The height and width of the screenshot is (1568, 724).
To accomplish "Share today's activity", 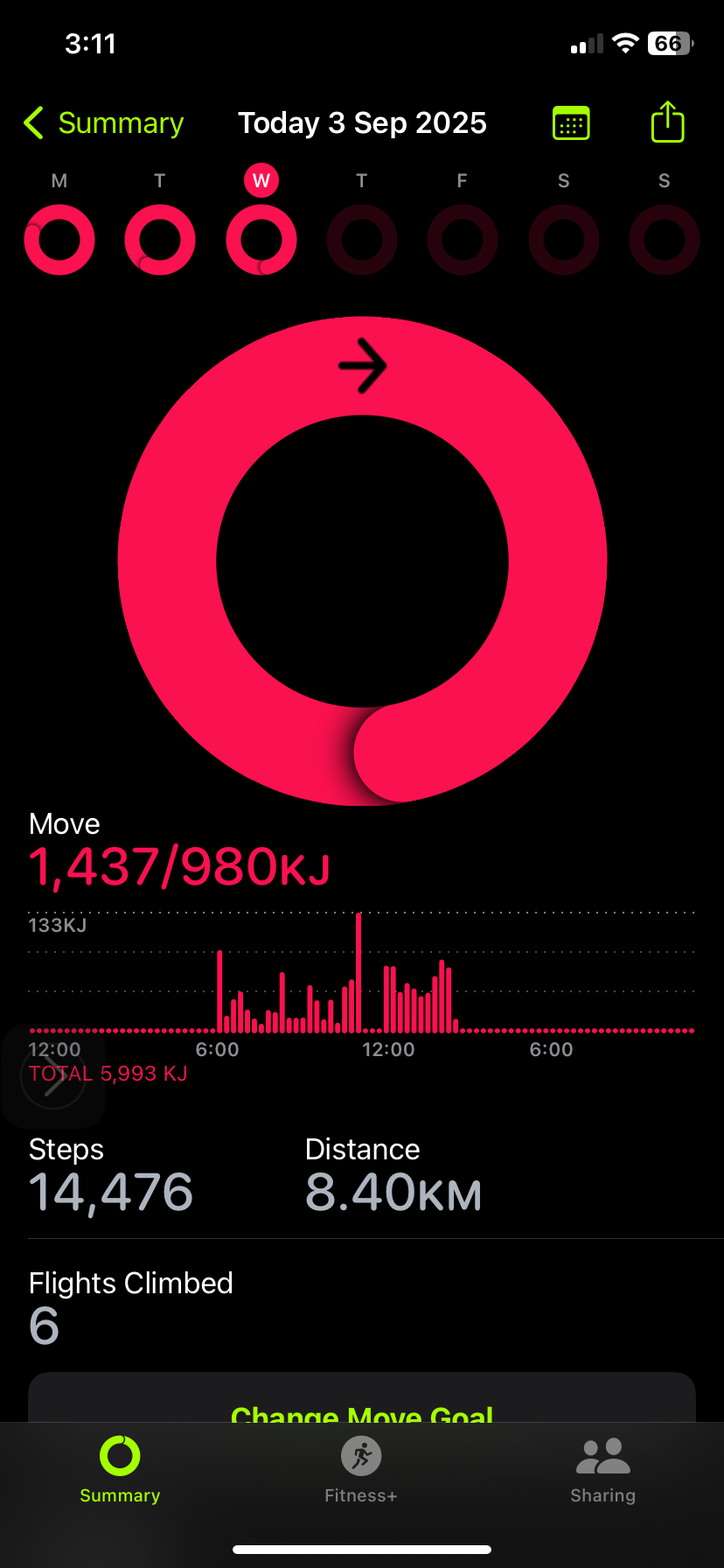I will click(x=668, y=122).
